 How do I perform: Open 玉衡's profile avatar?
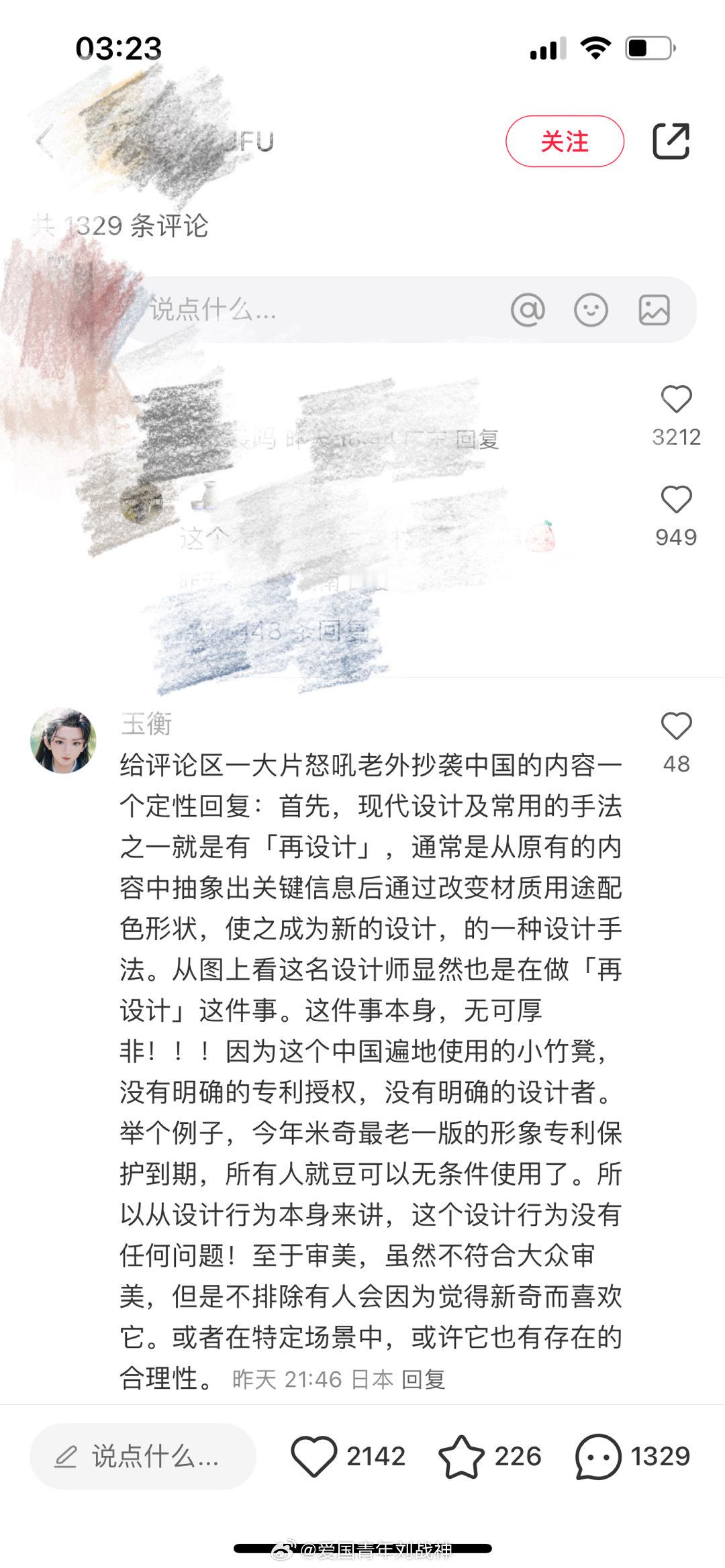(64, 741)
